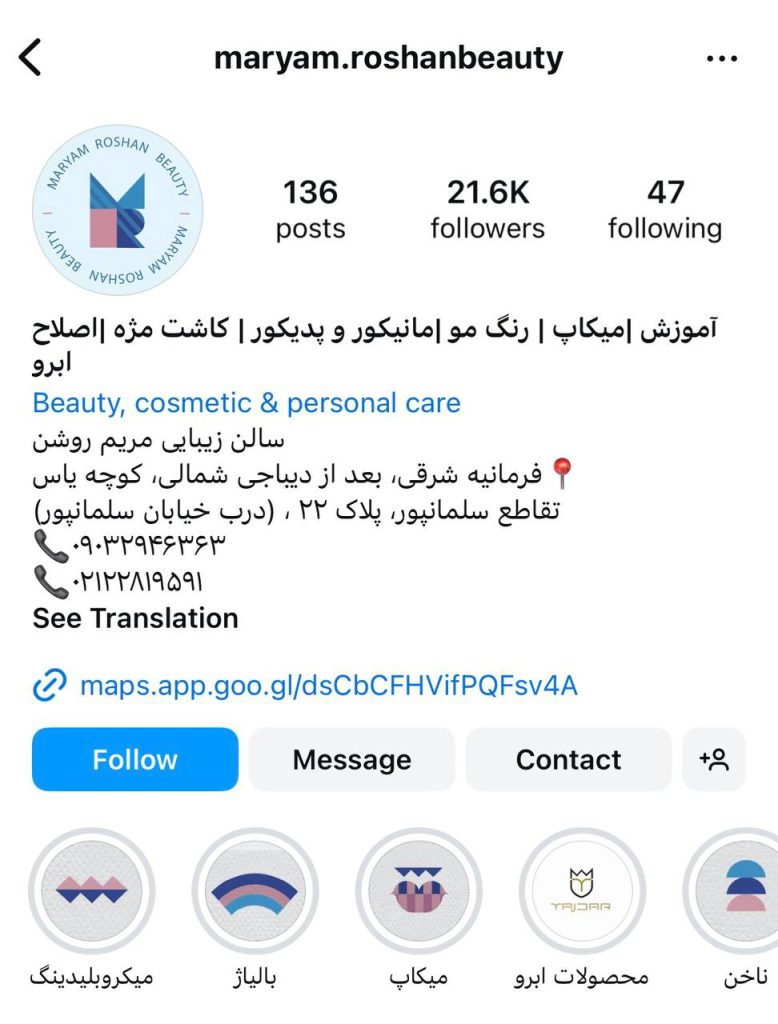778x1024 pixels.
Task: Tap See Translation for the bio
Action: (x=135, y=618)
